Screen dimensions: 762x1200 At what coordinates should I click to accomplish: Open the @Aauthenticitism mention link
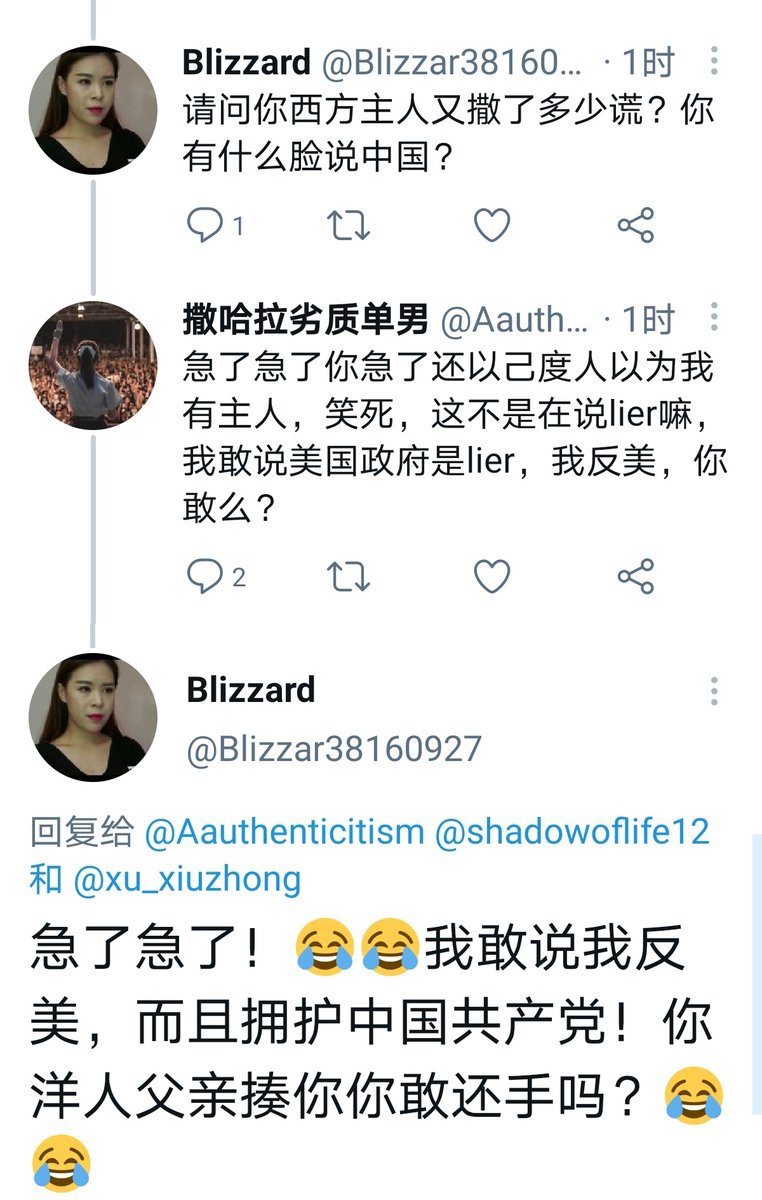tap(284, 833)
